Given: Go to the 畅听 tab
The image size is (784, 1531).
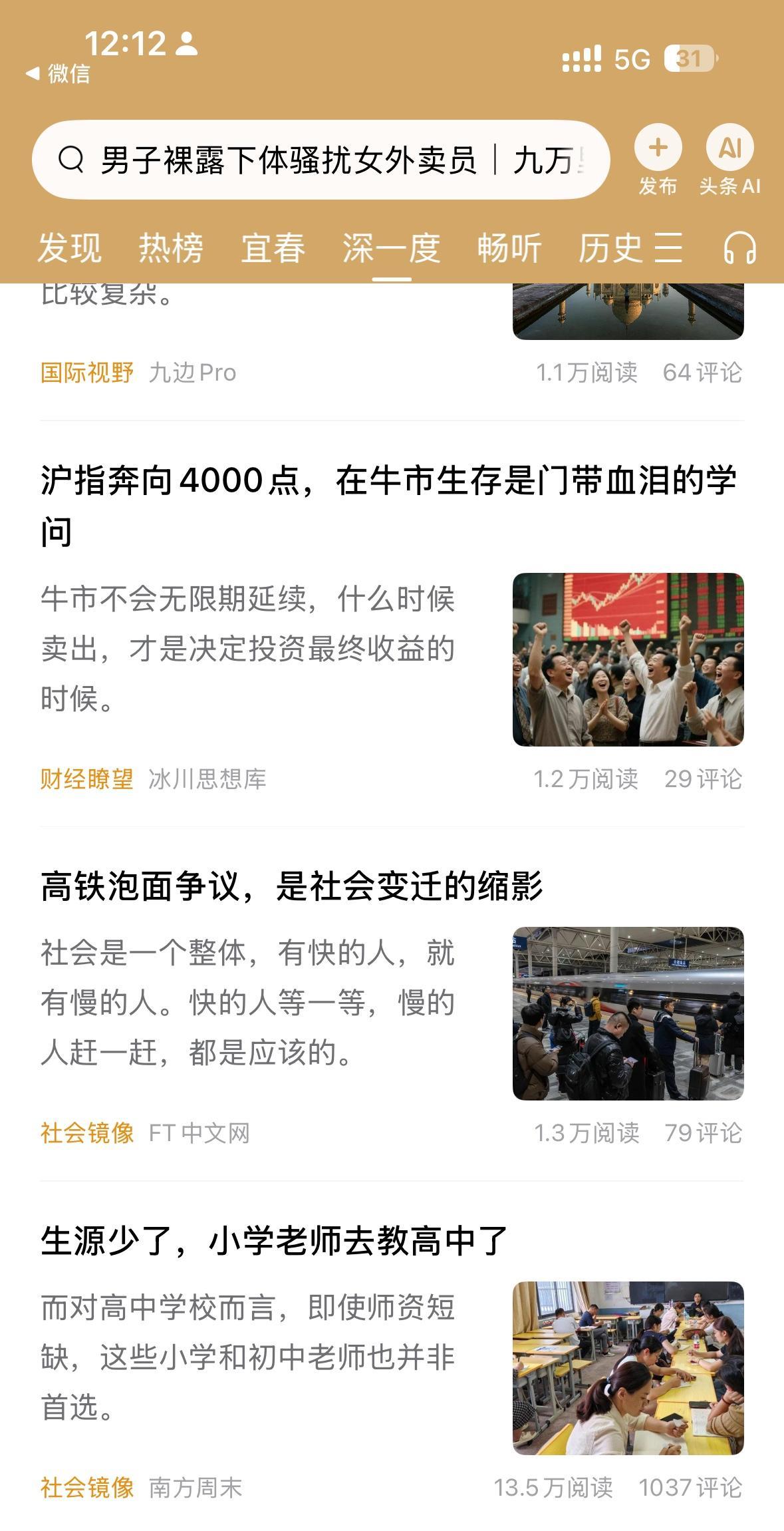Looking at the screenshot, I should click(x=509, y=249).
